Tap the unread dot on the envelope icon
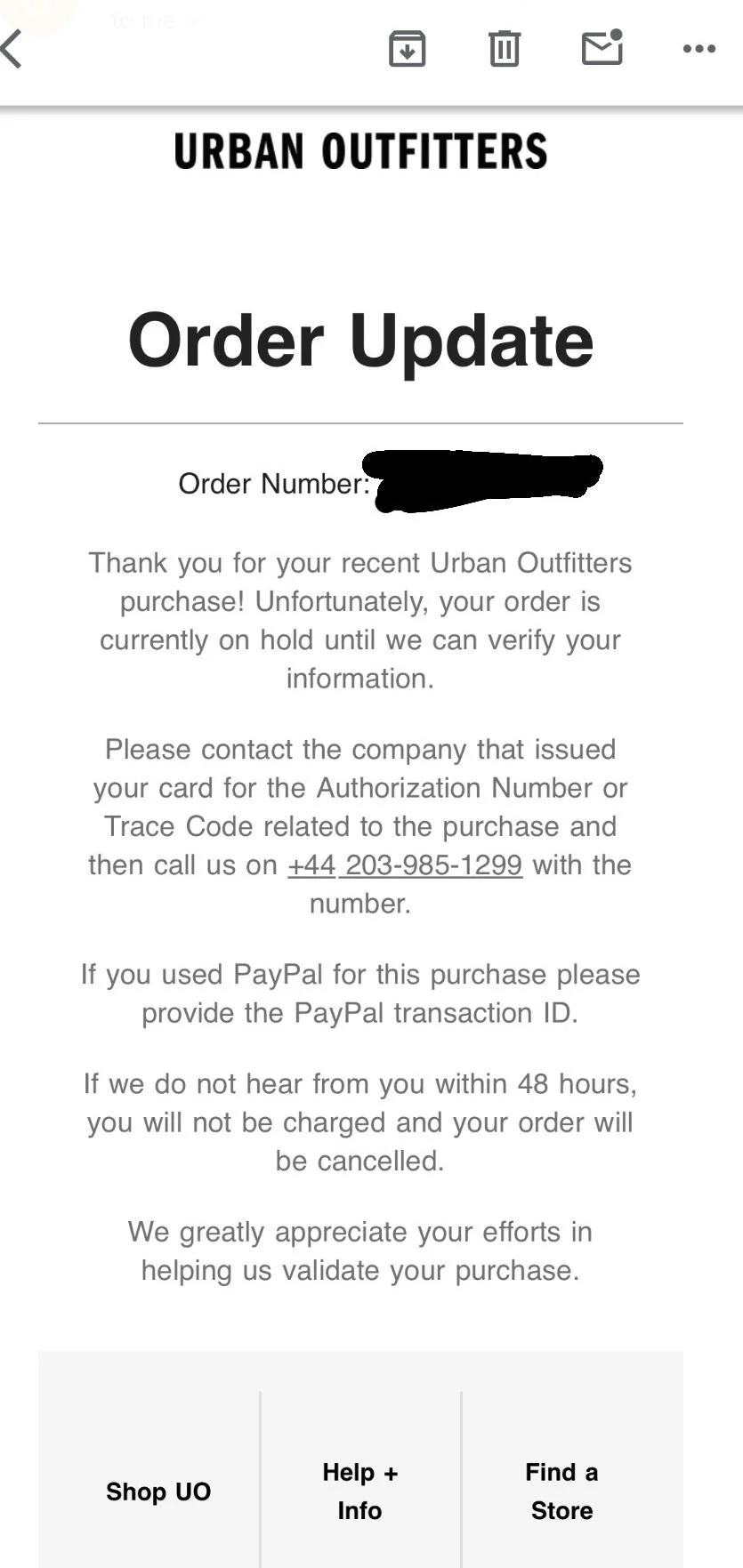Screen dimensions: 743x1568 click(x=618, y=33)
